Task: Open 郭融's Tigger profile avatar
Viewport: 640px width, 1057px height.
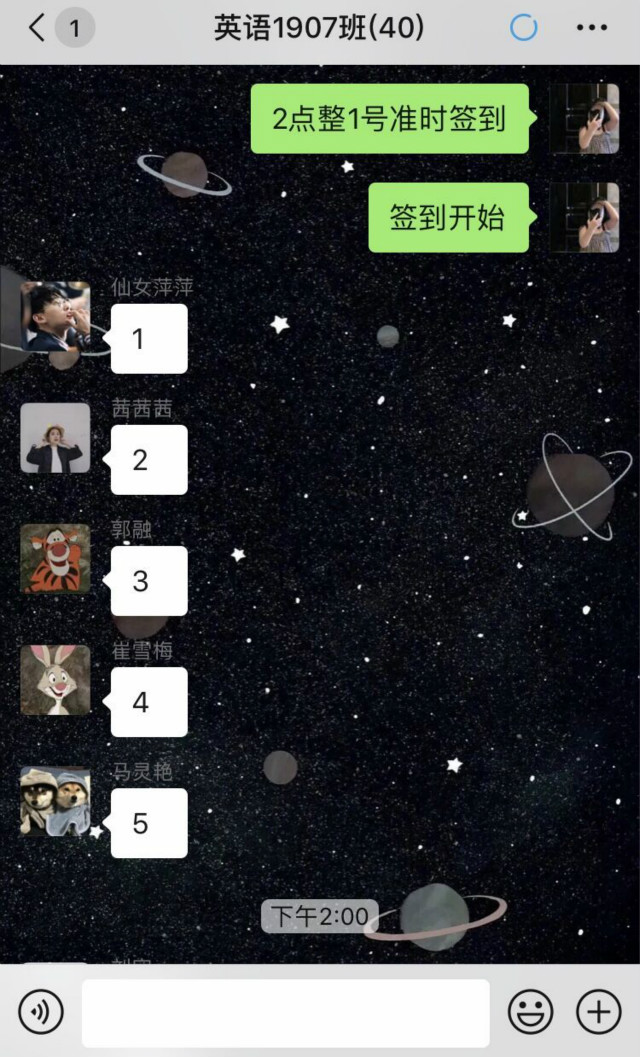Action: 56,558
